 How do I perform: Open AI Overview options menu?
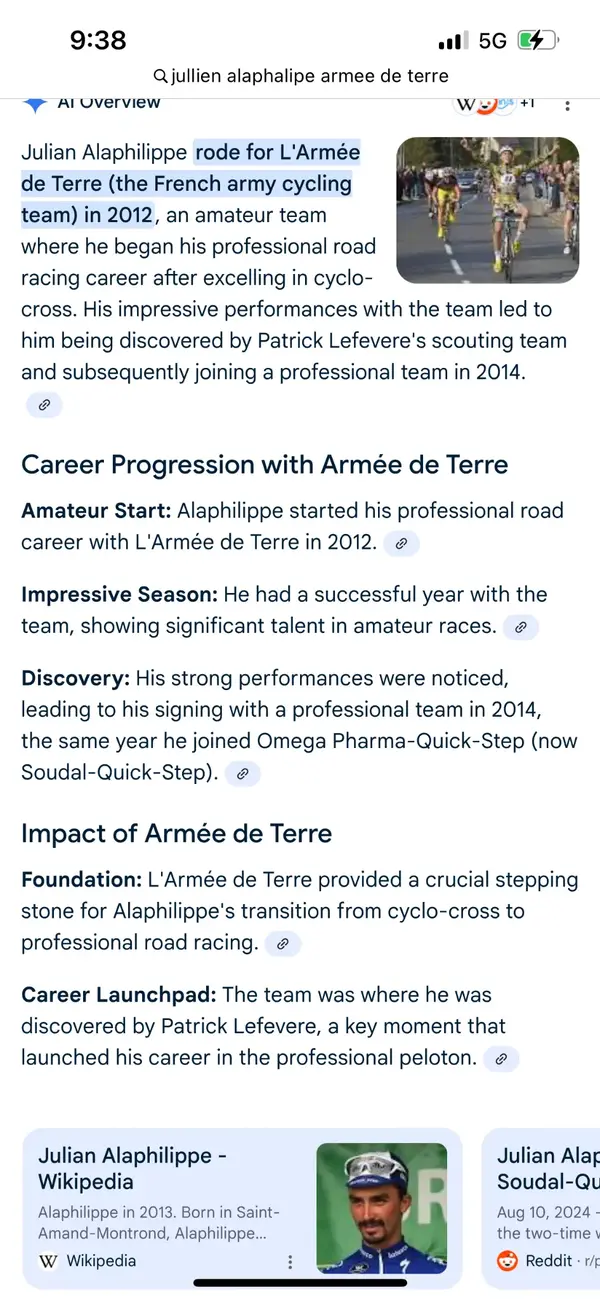(568, 104)
